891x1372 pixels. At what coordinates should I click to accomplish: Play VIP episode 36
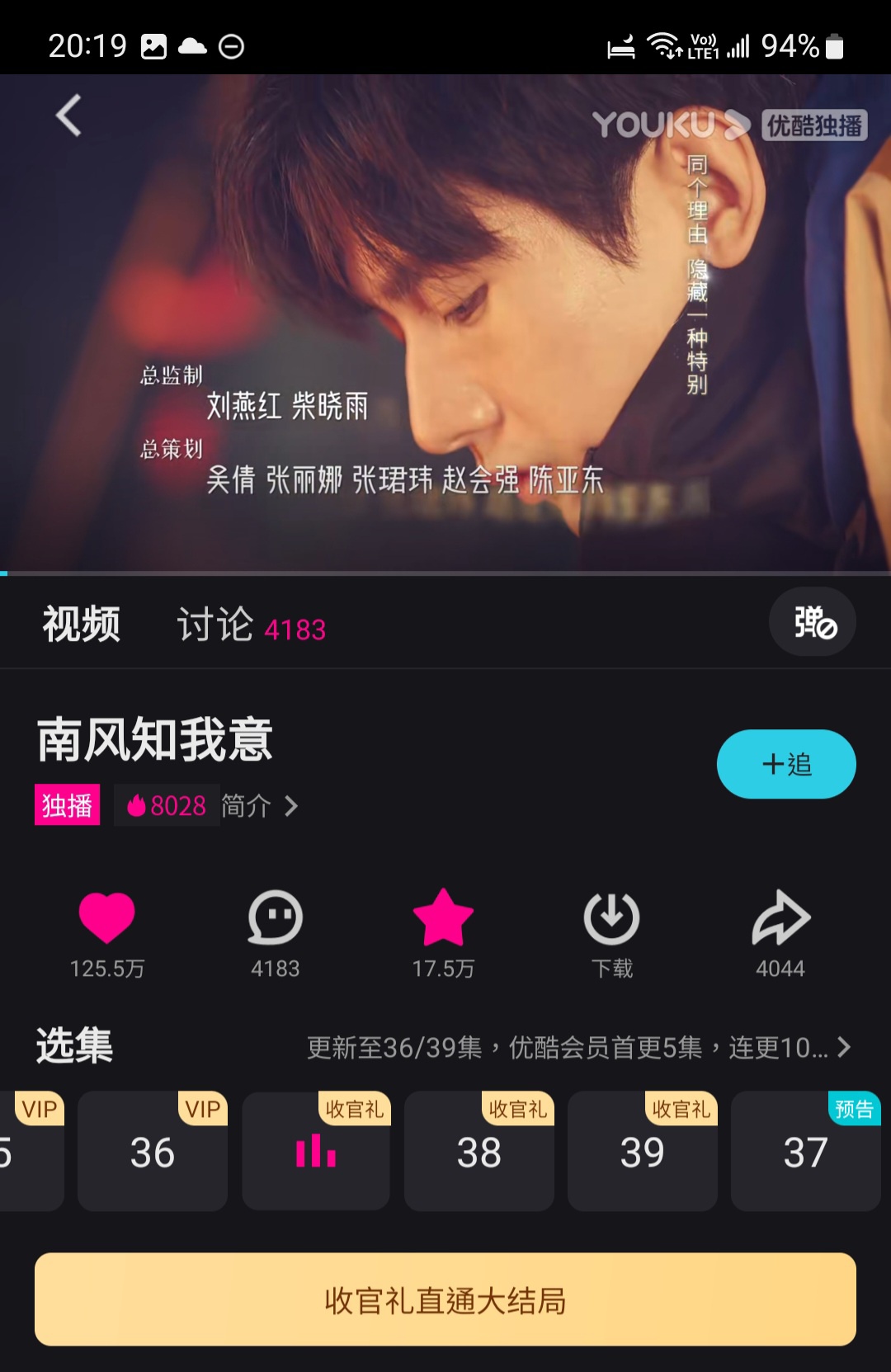coord(153,1152)
